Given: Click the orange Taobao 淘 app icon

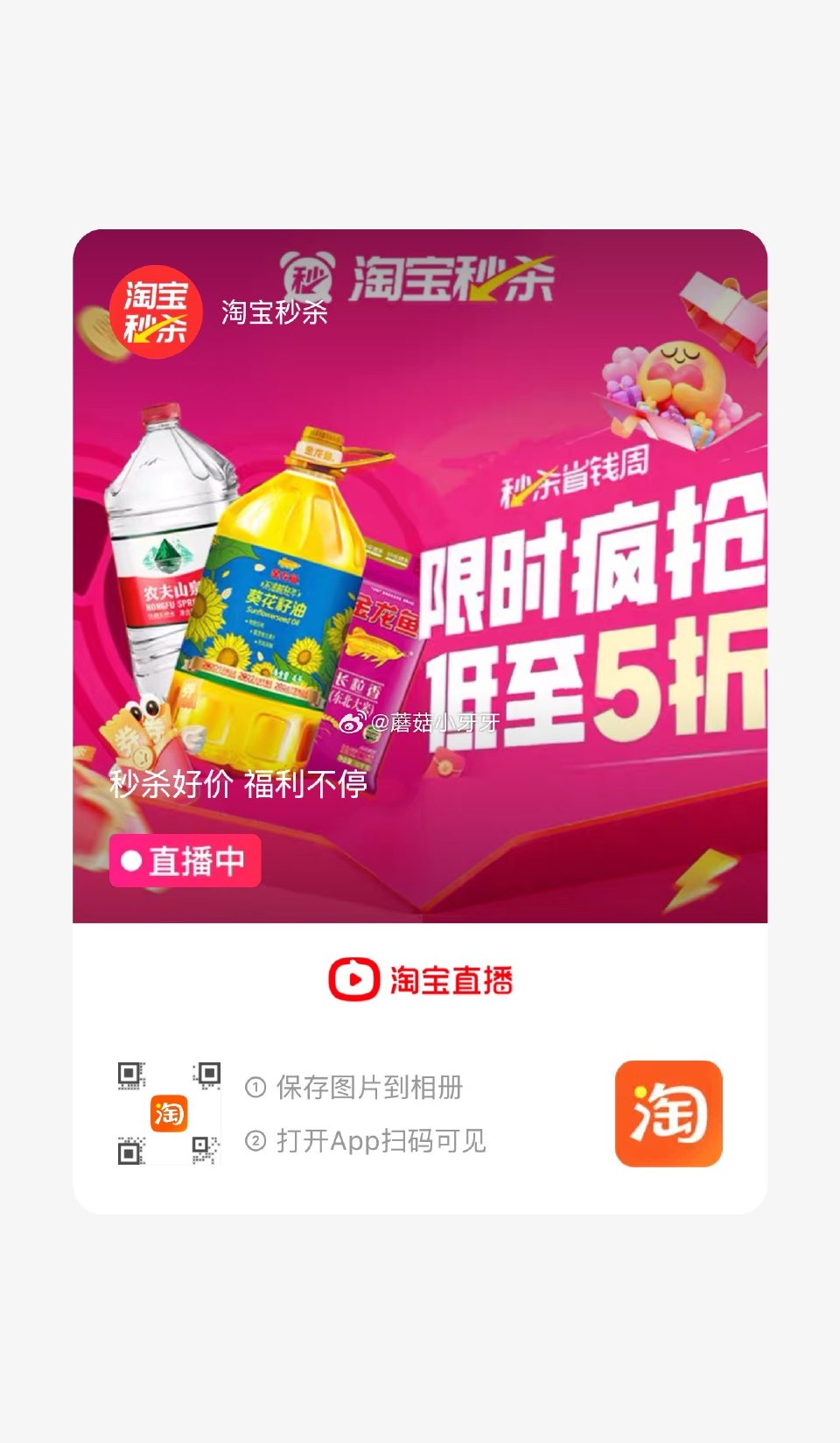Looking at the screenshot, I should [x=668, y=1114].
